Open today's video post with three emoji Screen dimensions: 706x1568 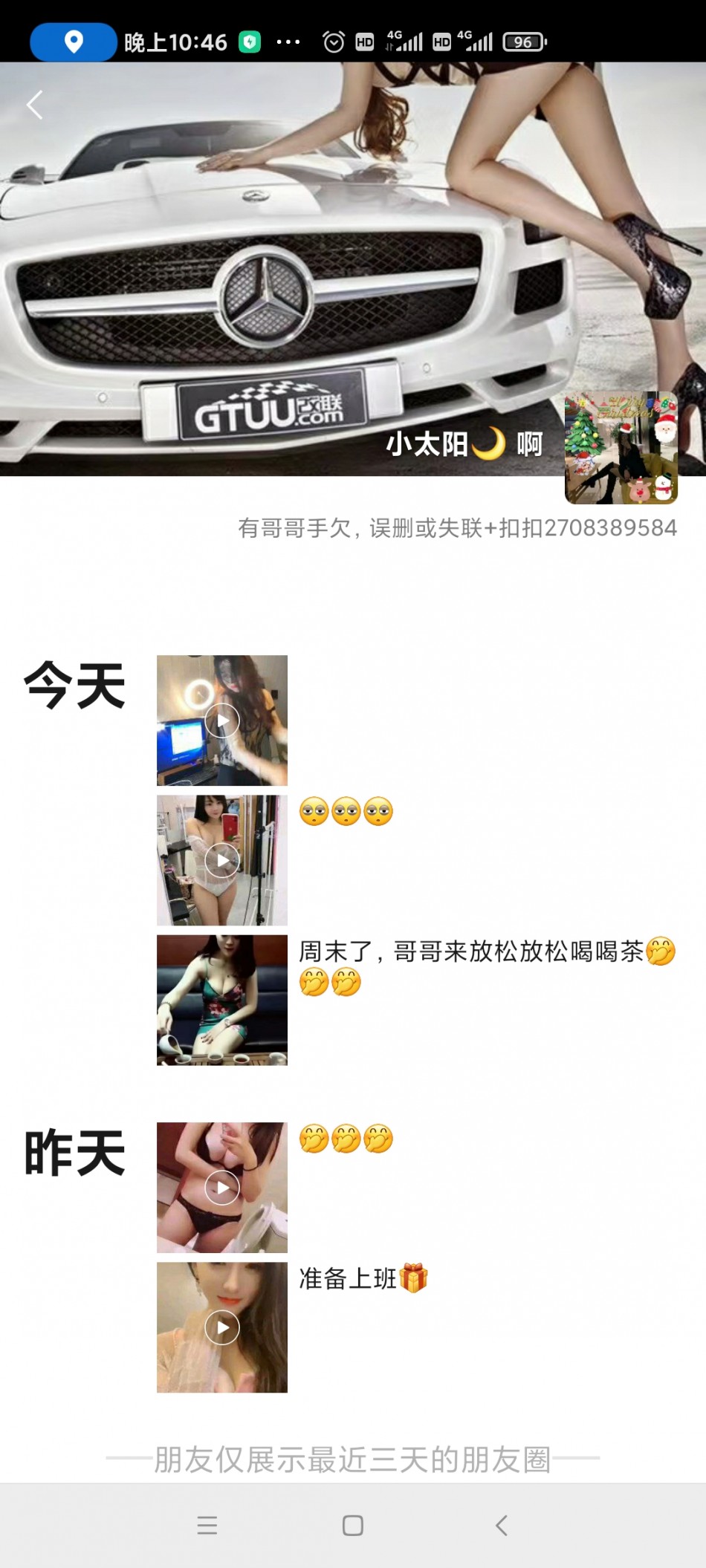(x=222, y=860)
